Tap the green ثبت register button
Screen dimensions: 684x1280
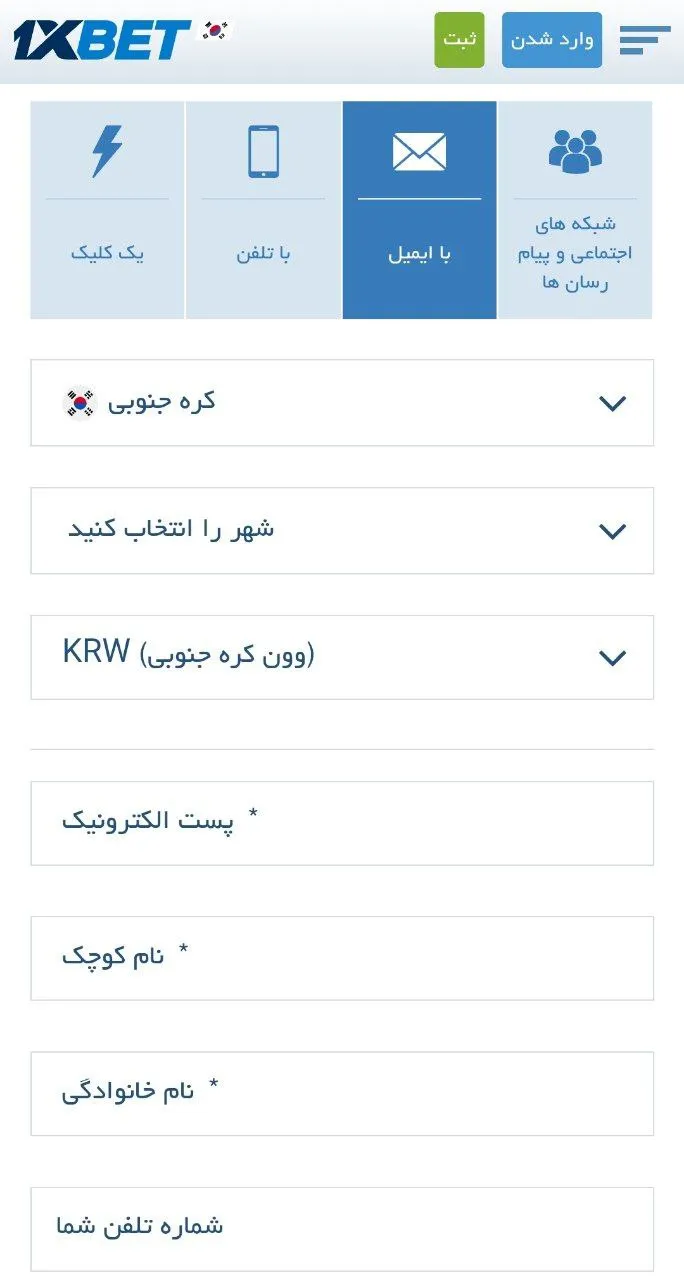point(459,40)
